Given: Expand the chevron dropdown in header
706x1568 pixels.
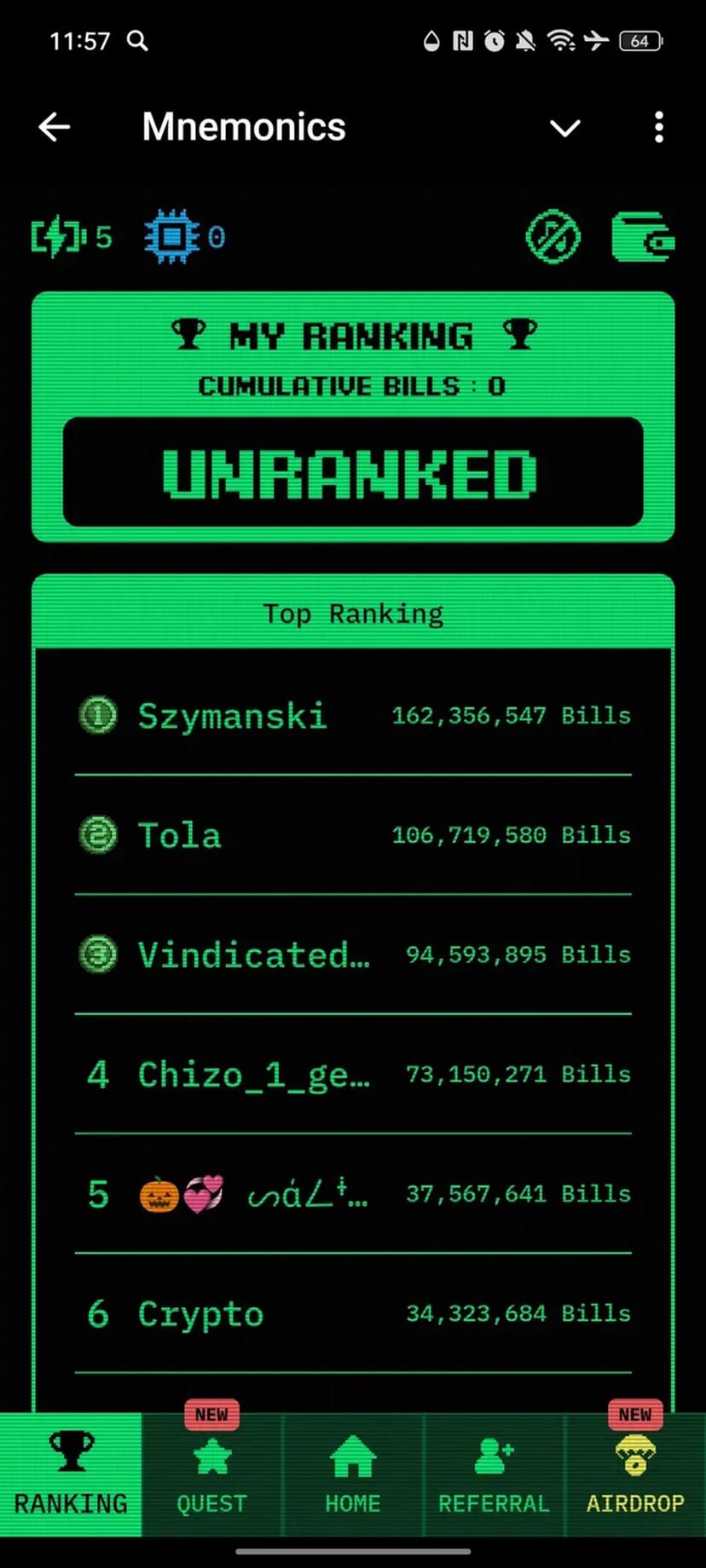Looking at the screenshot, I should point(564,128).
